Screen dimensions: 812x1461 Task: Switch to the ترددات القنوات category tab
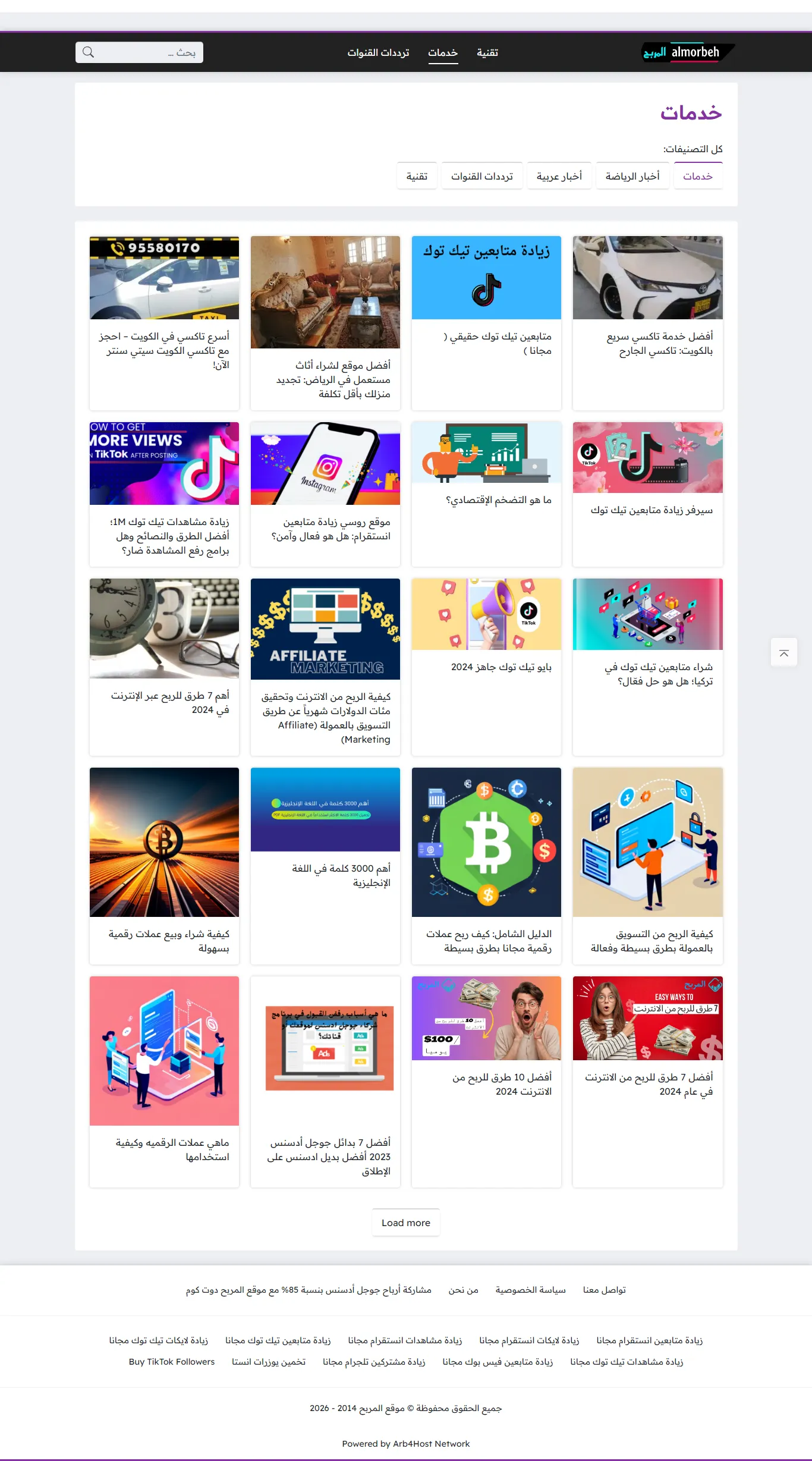481,176
